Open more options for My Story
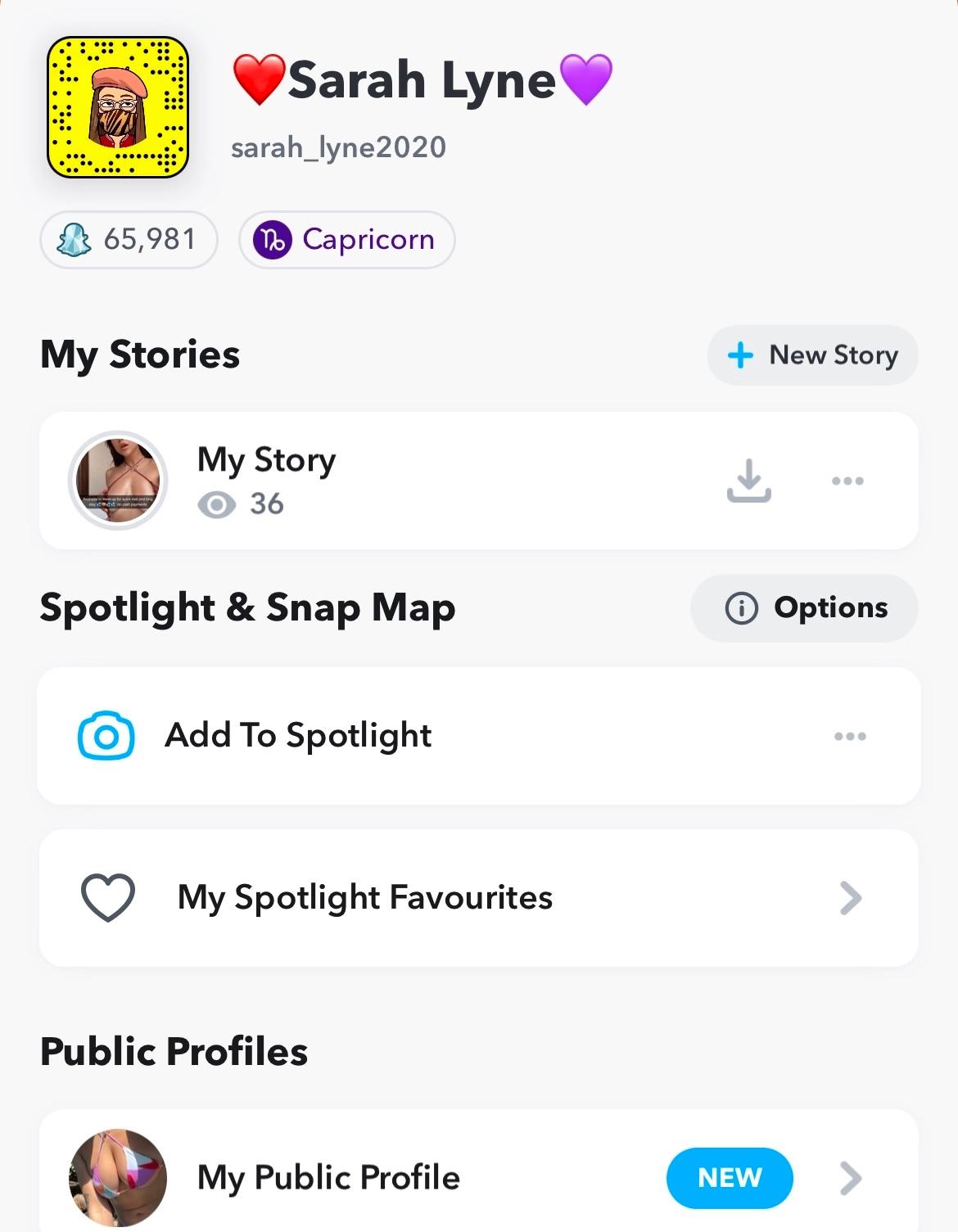 point(847,481)
